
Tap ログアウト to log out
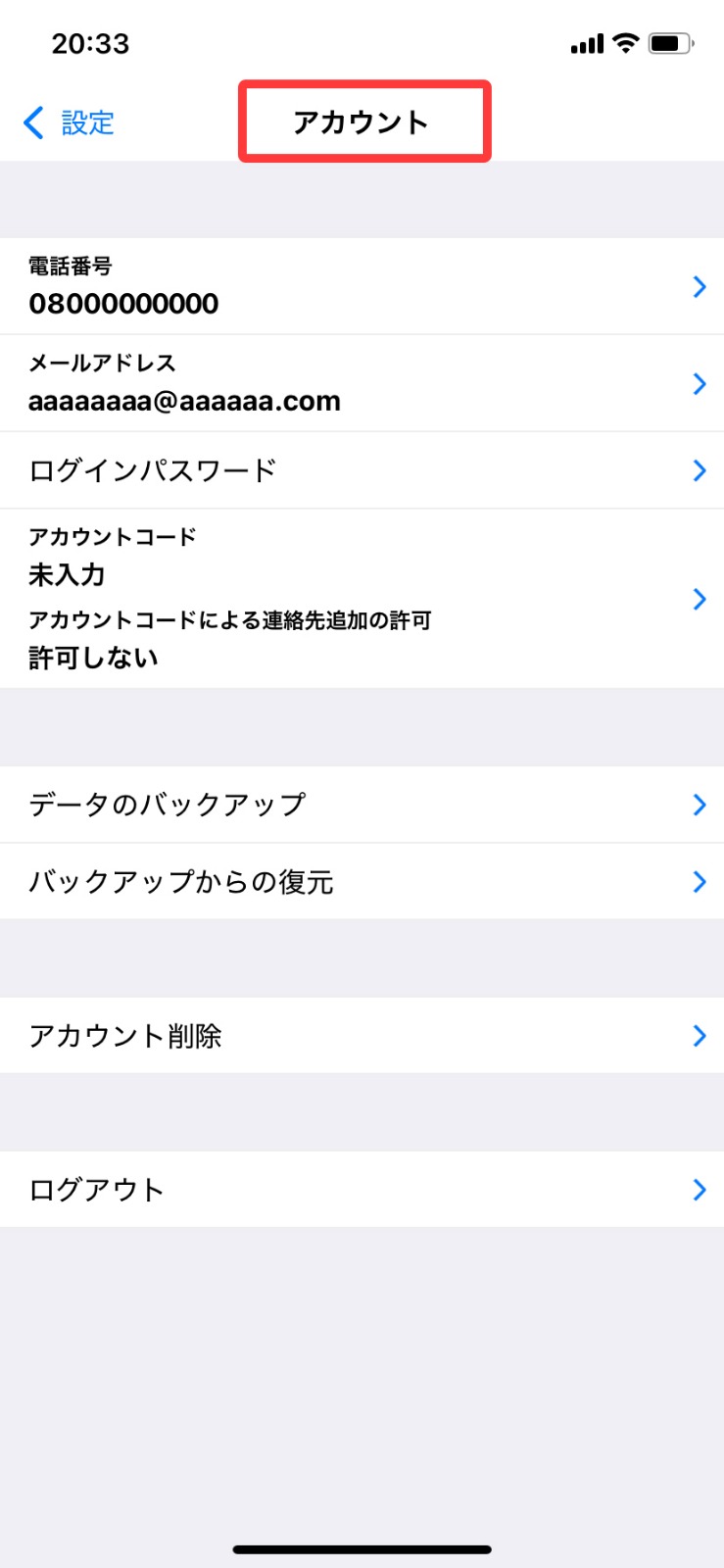point(362,1190)
